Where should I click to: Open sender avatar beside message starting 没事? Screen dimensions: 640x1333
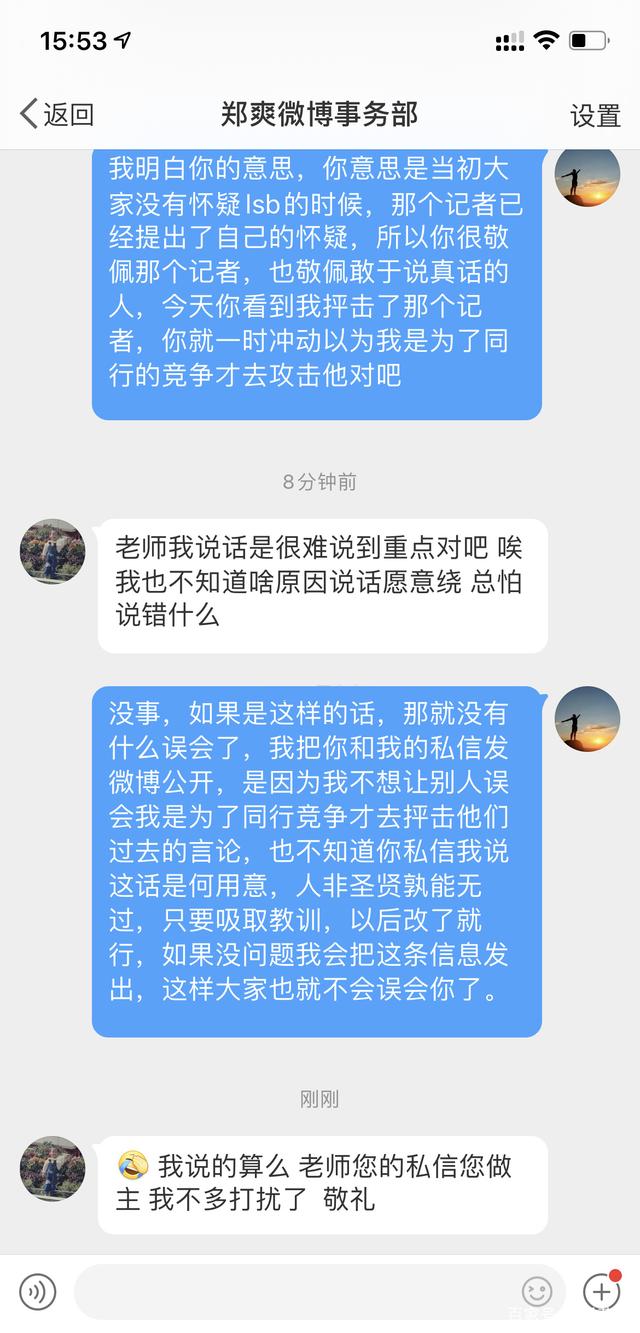click(587, 718)
